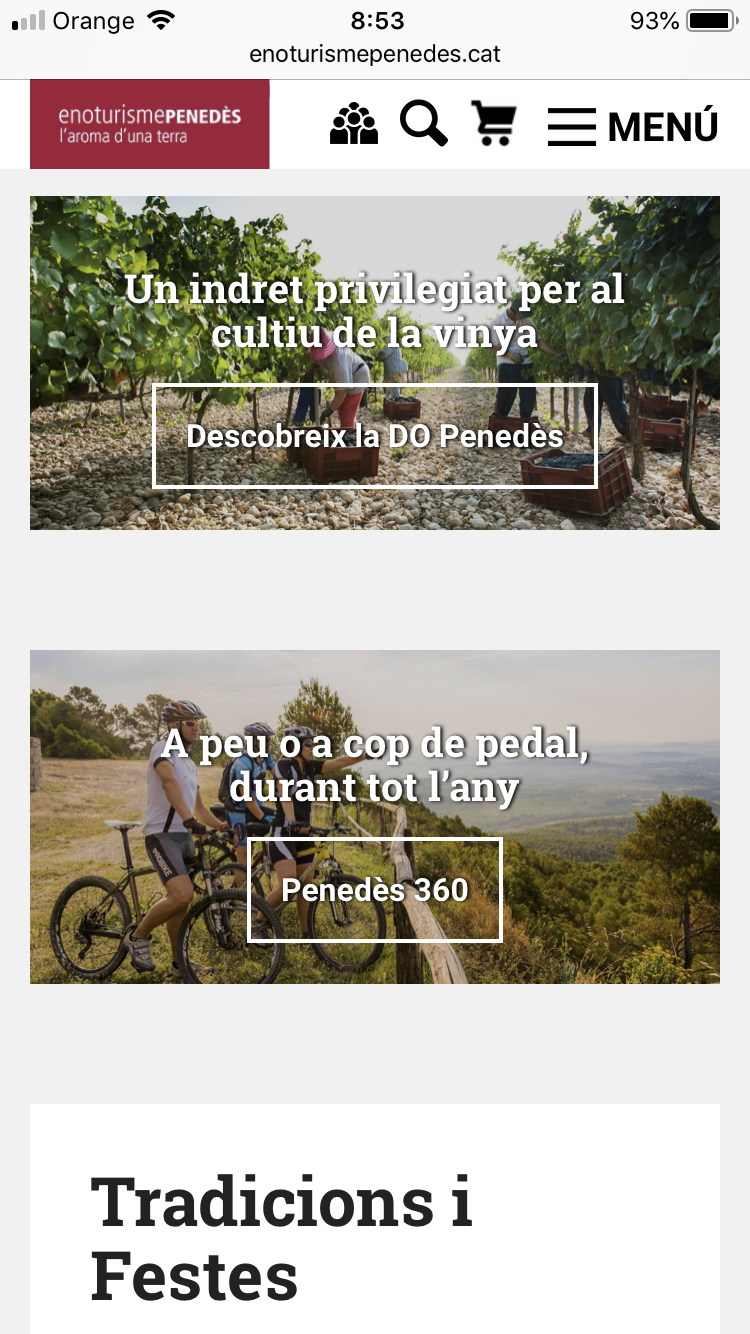This screenshot has width=750, height=1334.
Task: Tap the Descobreix la DO Penedès button
Action: (375, 436)
